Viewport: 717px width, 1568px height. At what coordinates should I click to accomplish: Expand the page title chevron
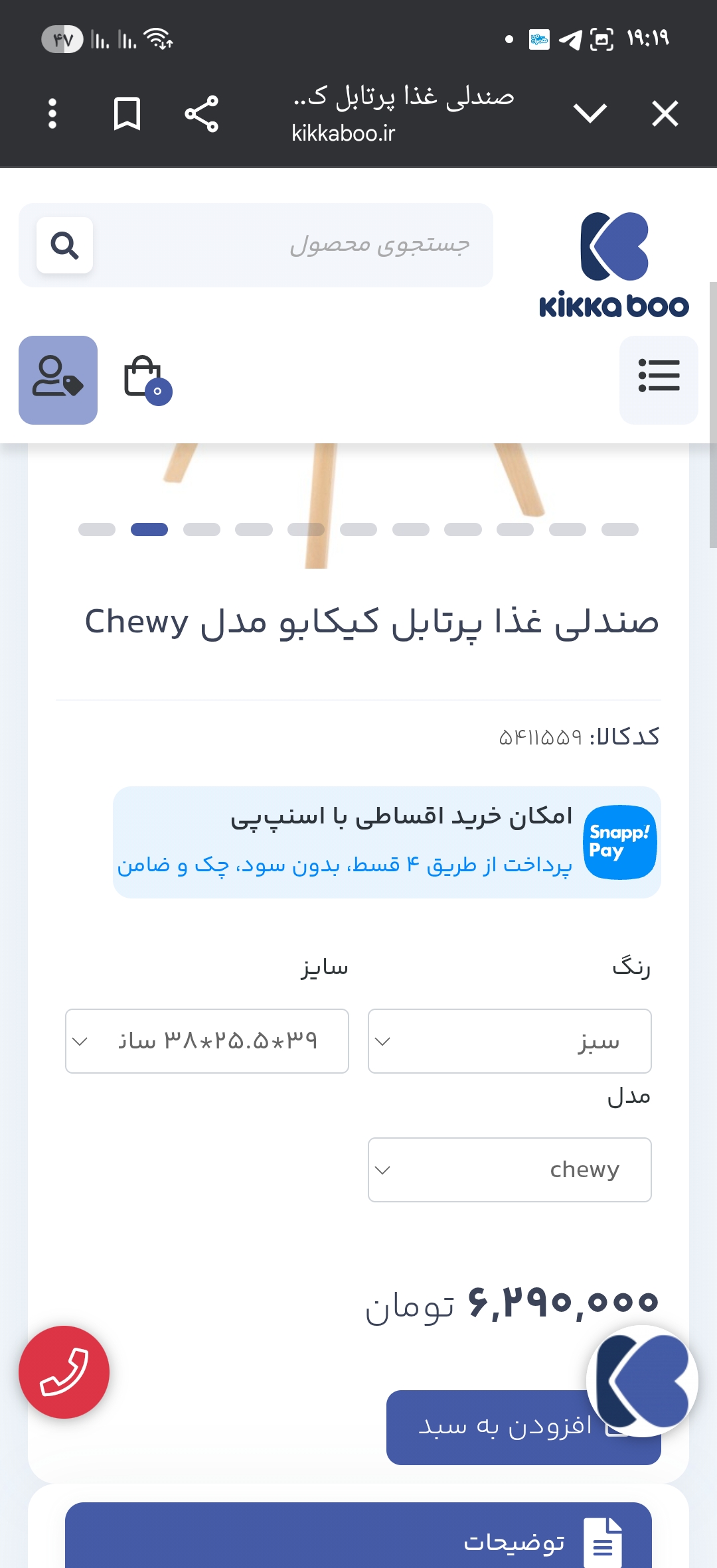590,113
